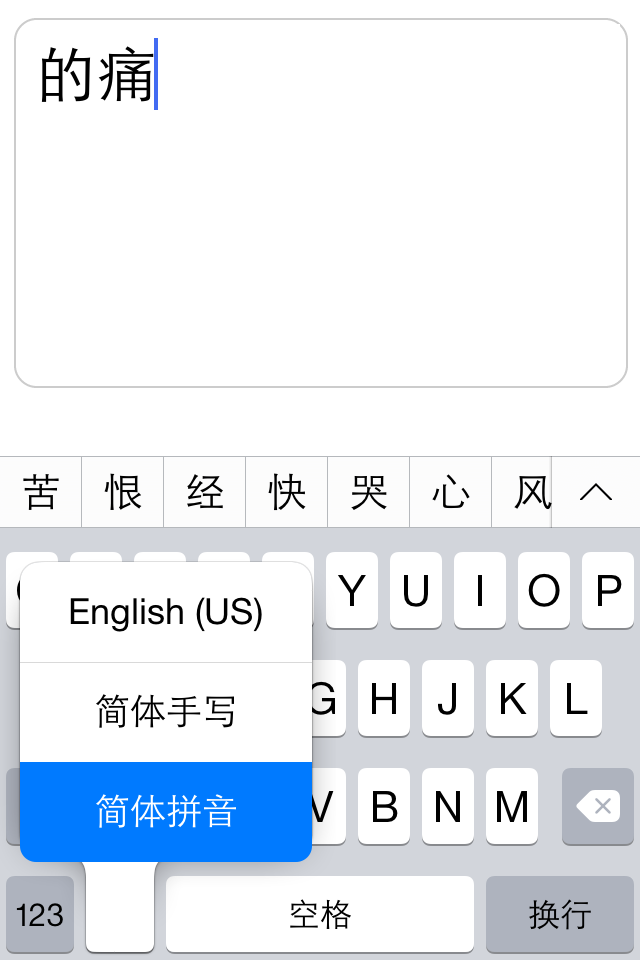Screen dimensions: 640x960
Task: Pick candidate character 恨
Action: (123, 492)
